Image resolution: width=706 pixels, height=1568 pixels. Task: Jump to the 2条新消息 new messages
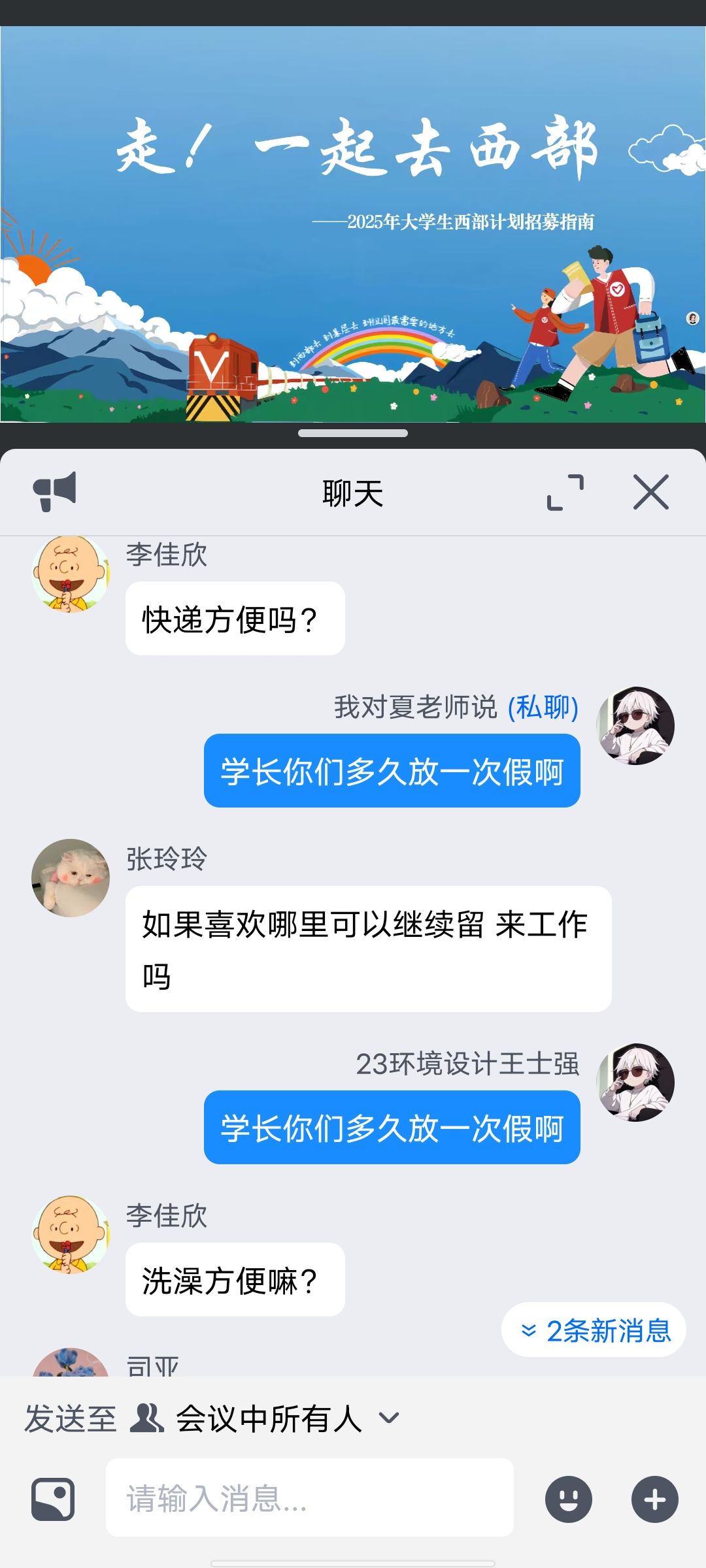tap(594, 1331)
